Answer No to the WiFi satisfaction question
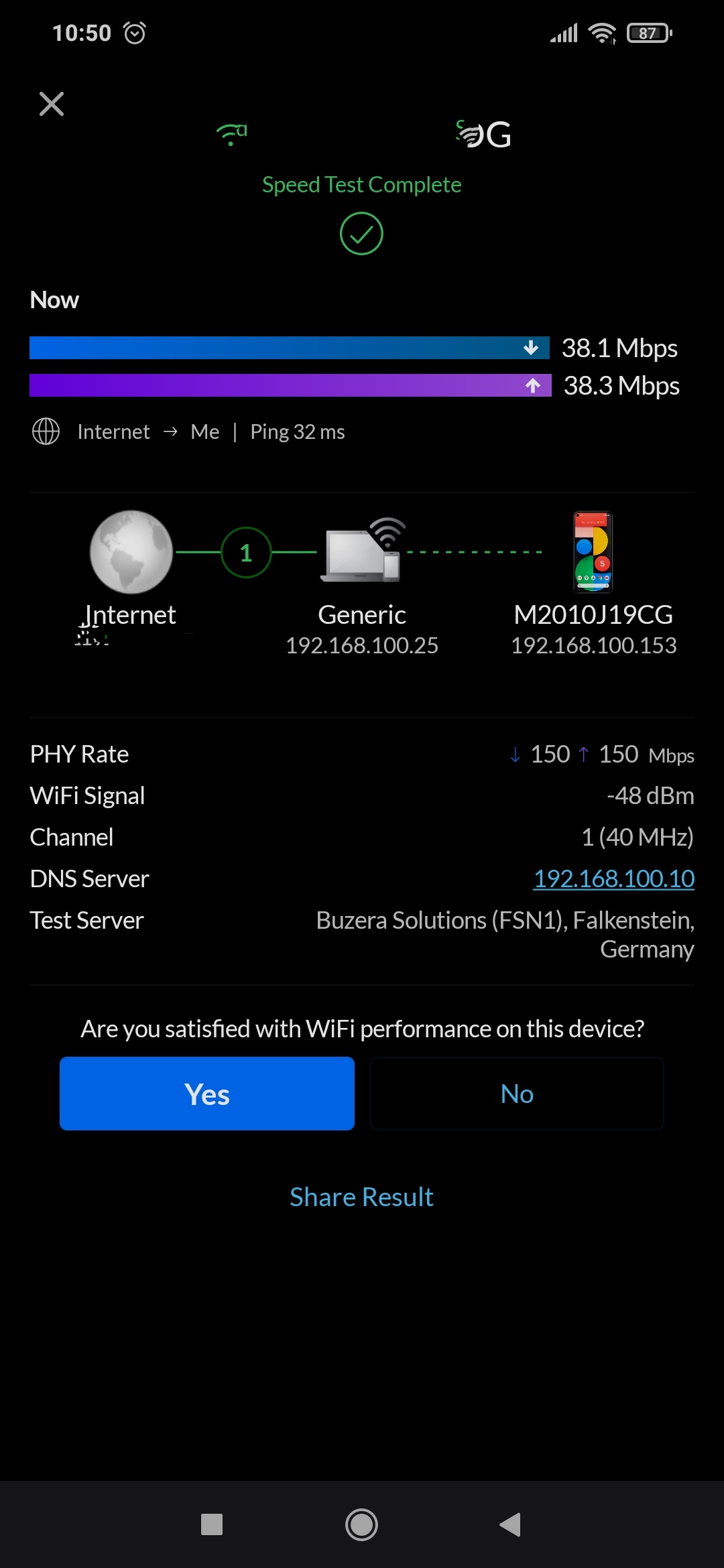The height and width of the screenshot is (1568, 724). point(517,1094)
